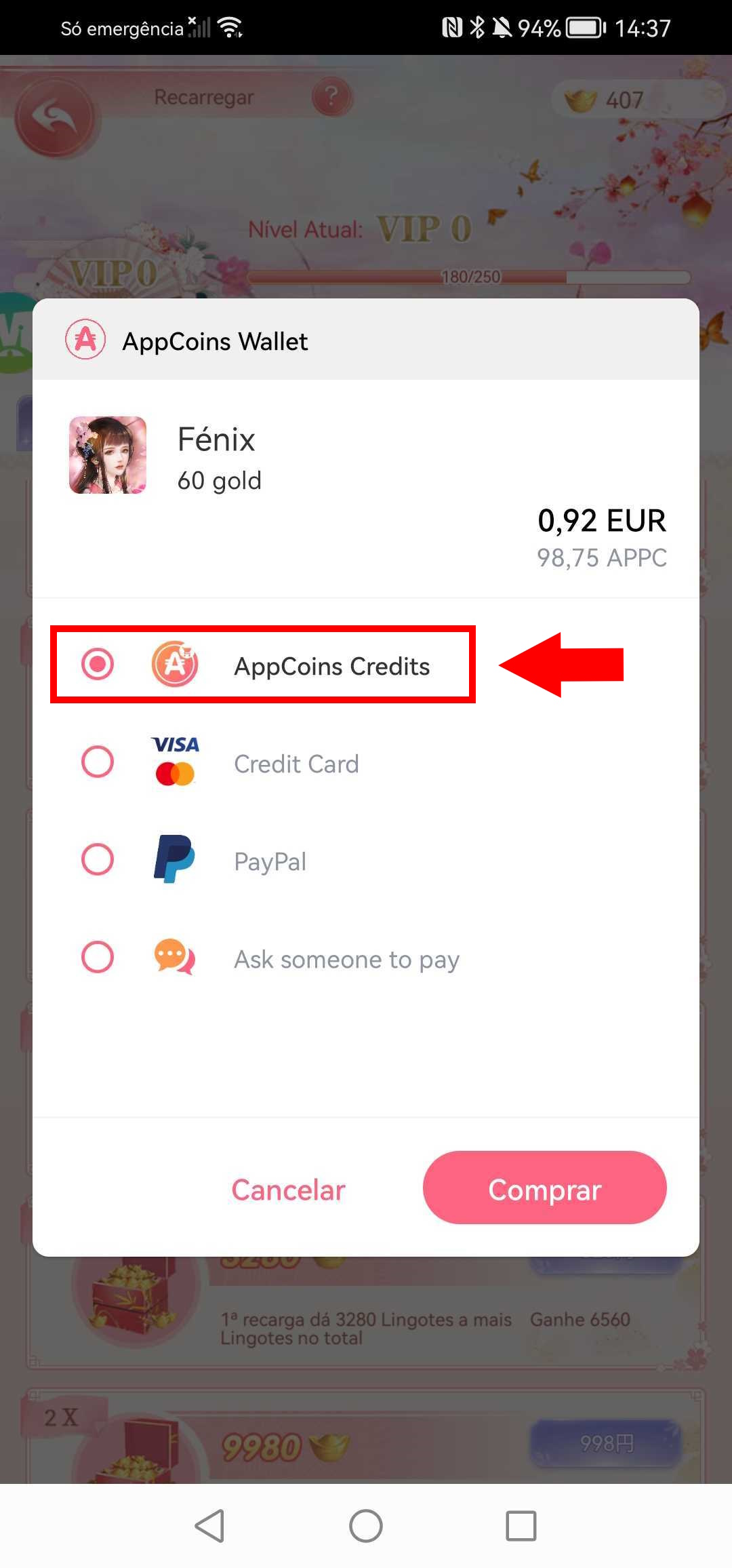
Task: Select PayPal payment method
Action: pyautogui.click(x=98, y=860)
